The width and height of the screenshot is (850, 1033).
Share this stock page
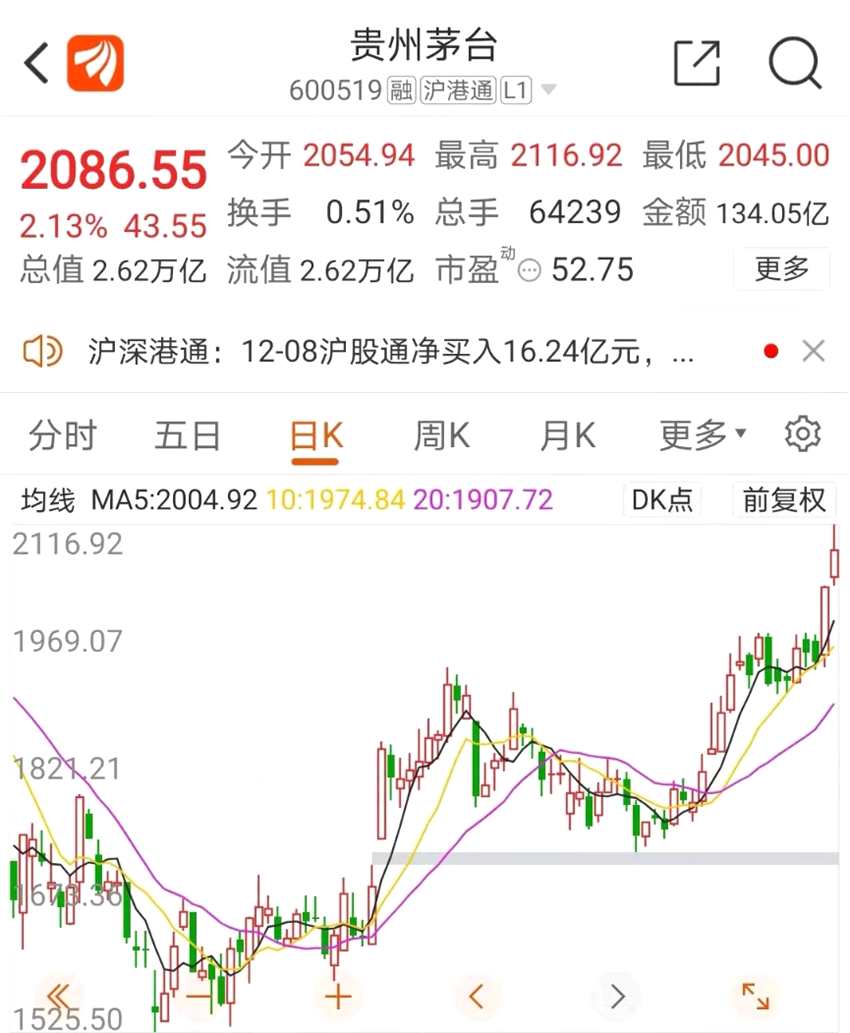(x=697, y=64)
